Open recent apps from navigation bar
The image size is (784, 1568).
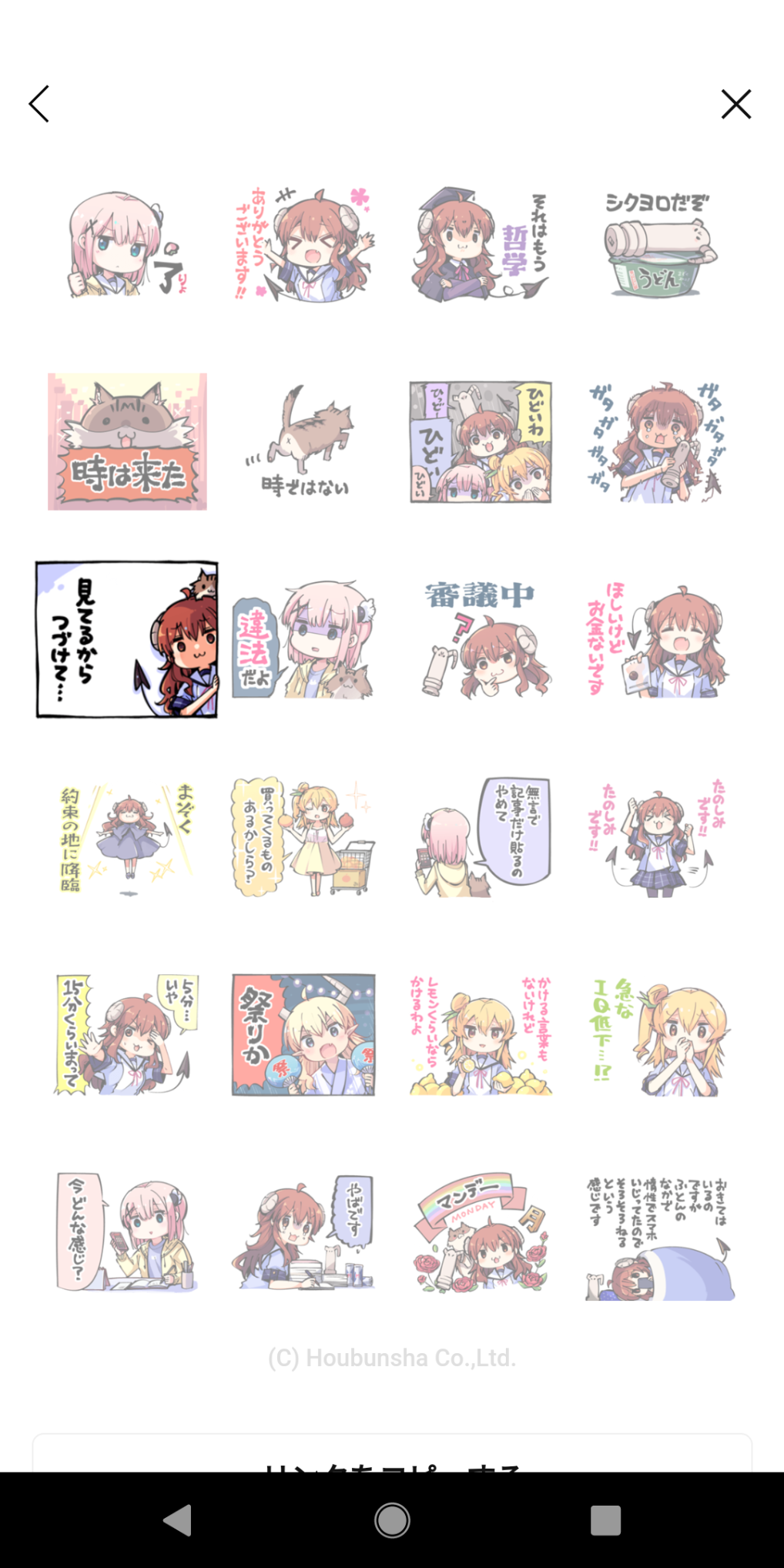605,1520
